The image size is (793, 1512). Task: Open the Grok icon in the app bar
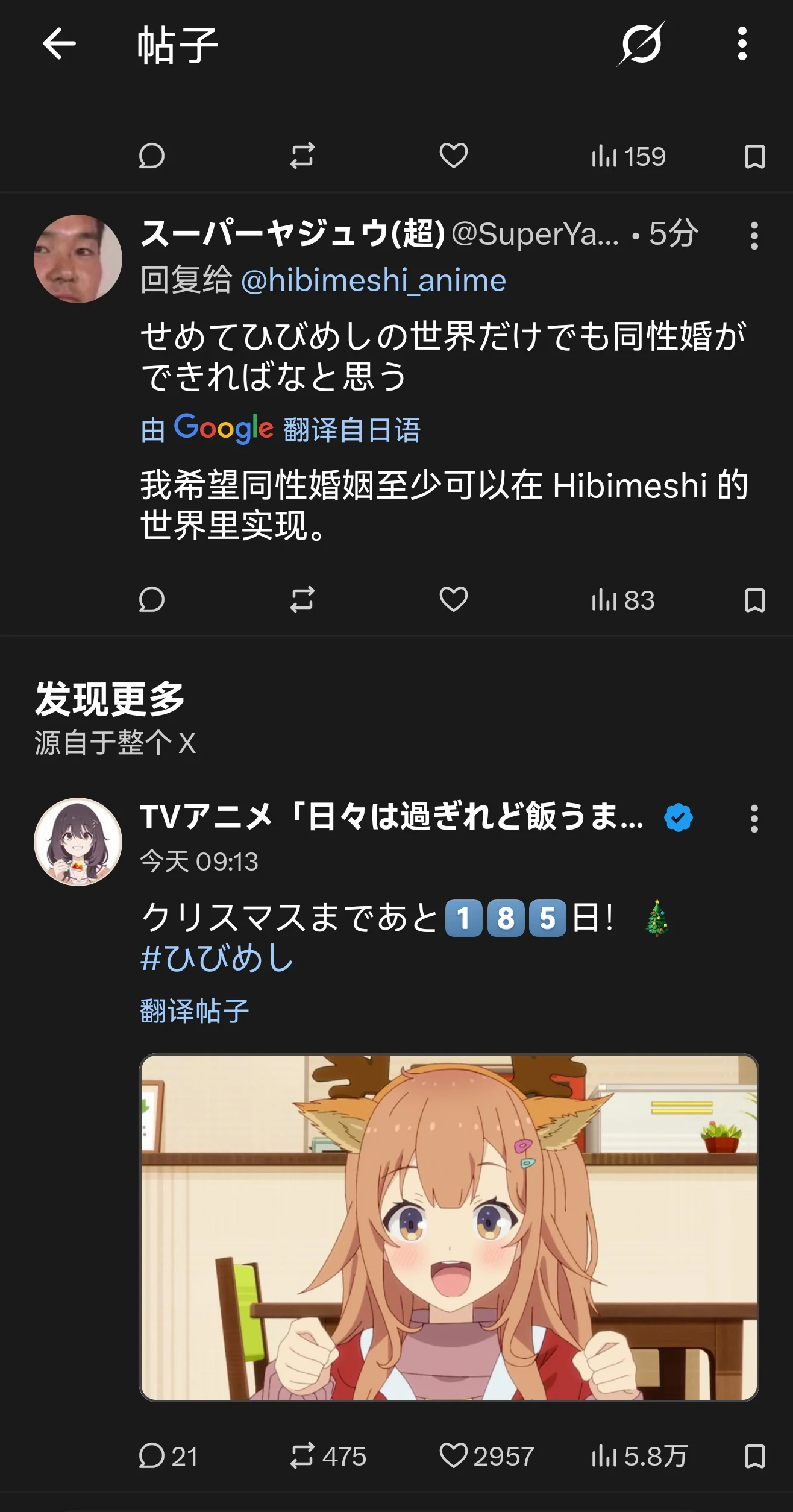(x=641, y=43)
